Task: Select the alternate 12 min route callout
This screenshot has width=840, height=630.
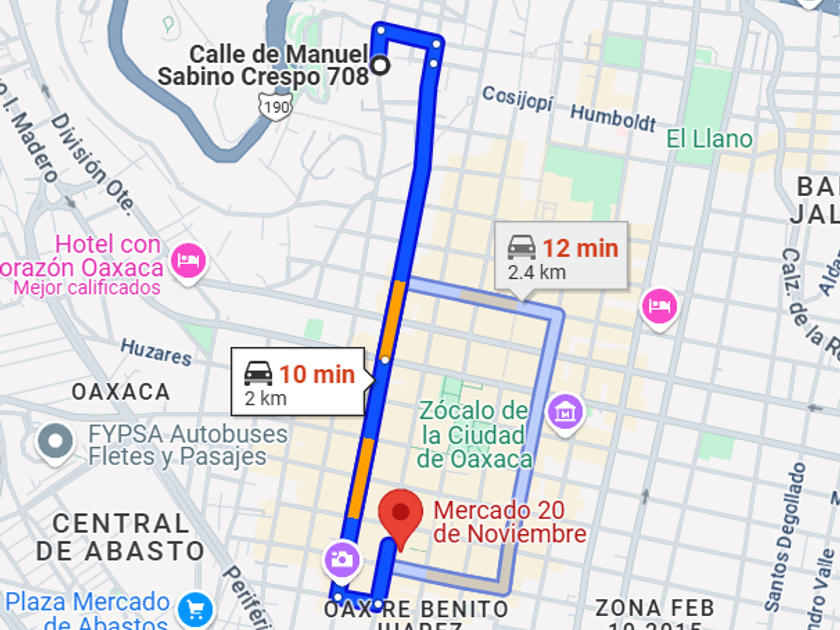Action: [561, 258]
